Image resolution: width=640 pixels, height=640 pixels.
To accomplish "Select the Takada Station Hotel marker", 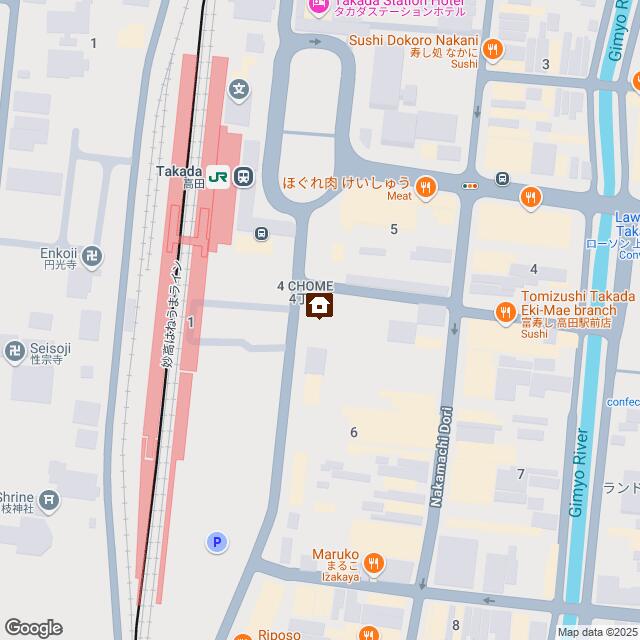I will click(318, 7).
